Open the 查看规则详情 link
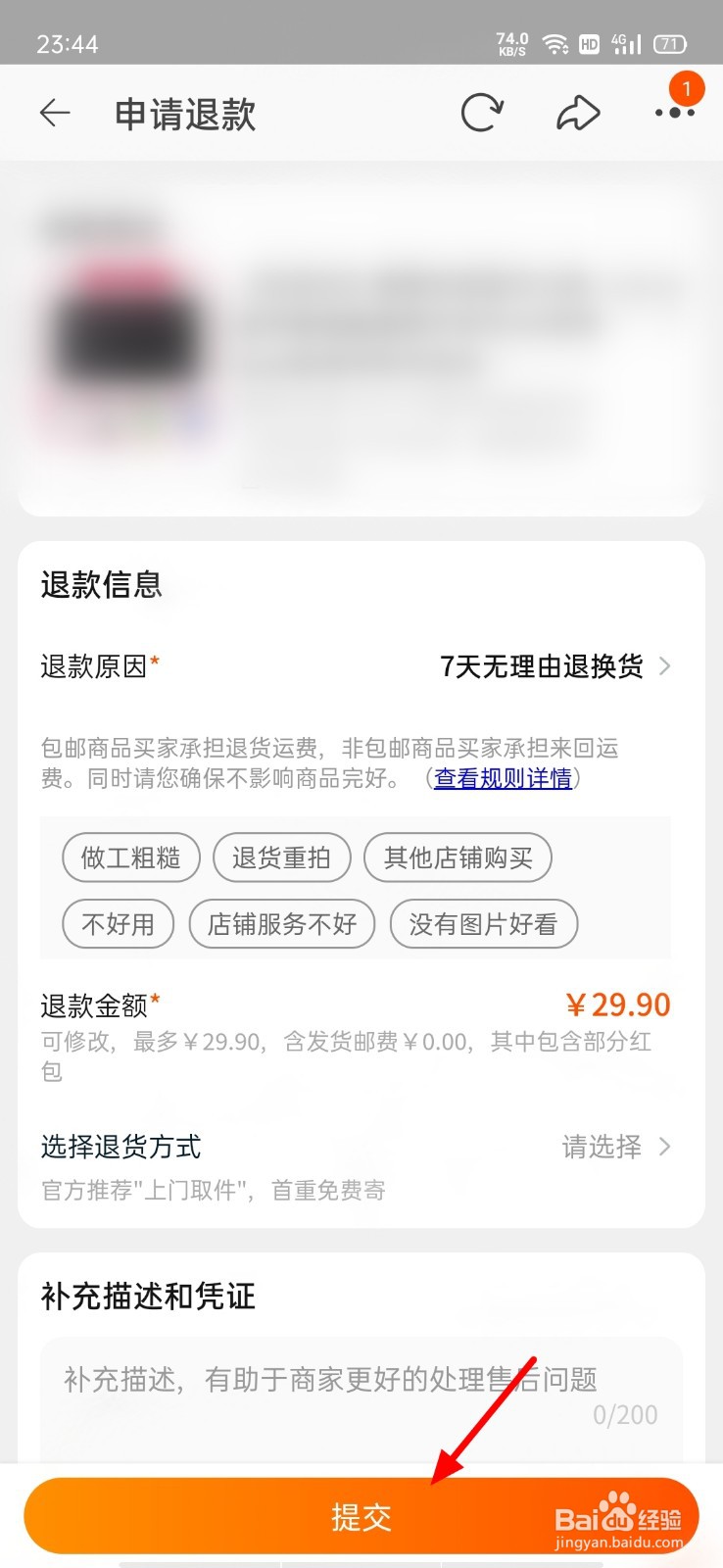 [x=503, y=778]
